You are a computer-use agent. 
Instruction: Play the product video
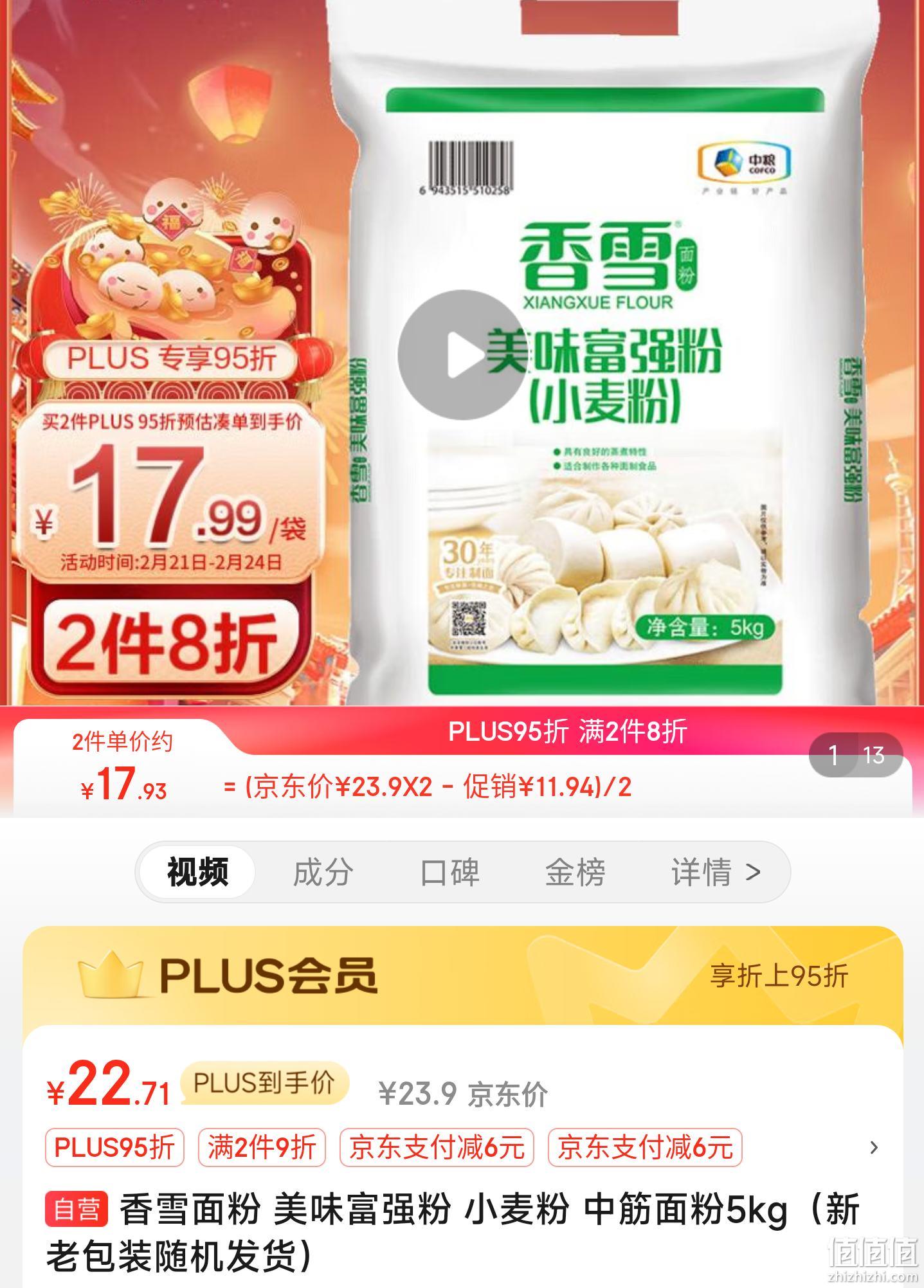[x=462, y=355]
